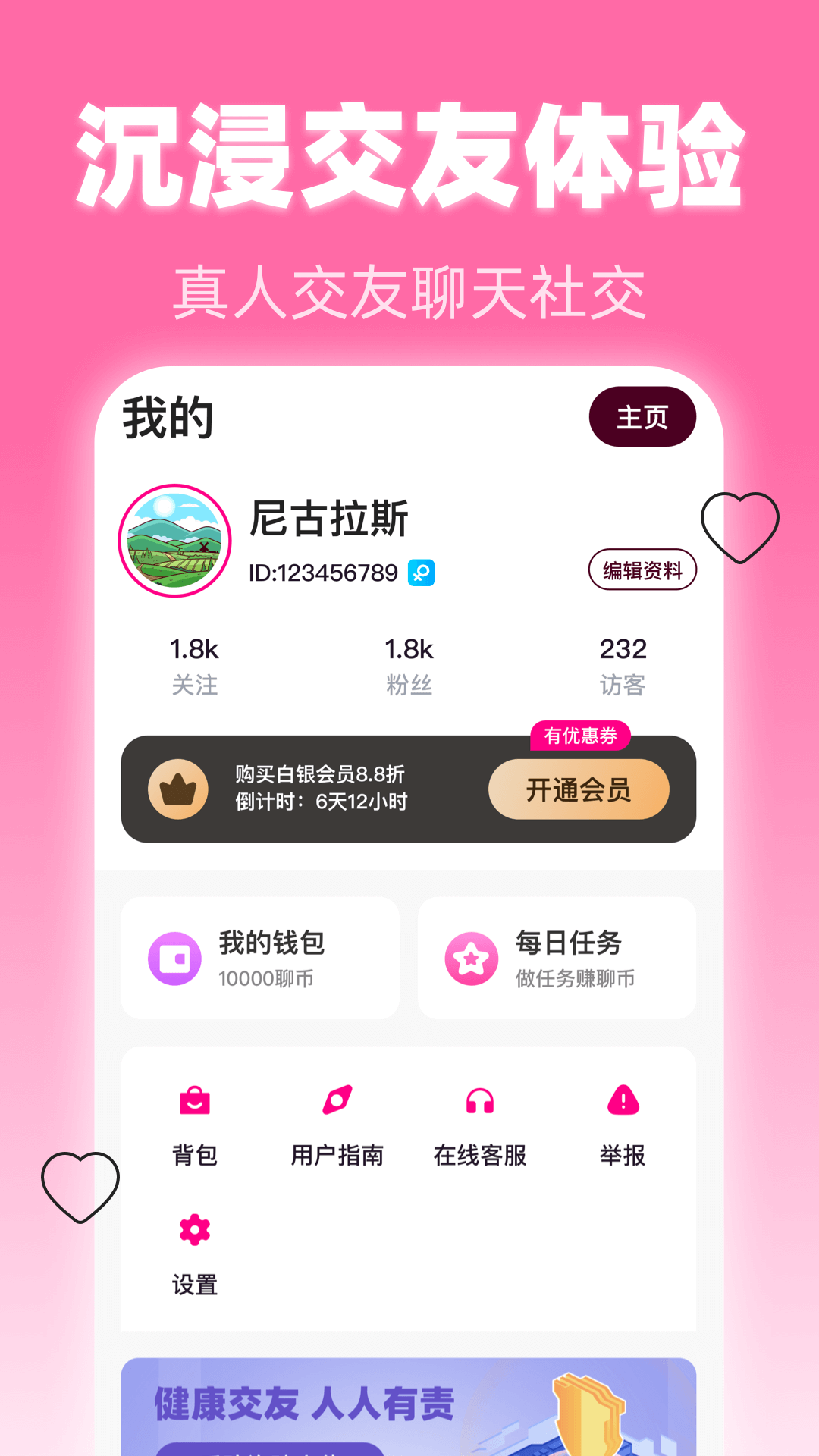View 访客 visitor count 232
The image size is (819, 1456).
(623, 664)
